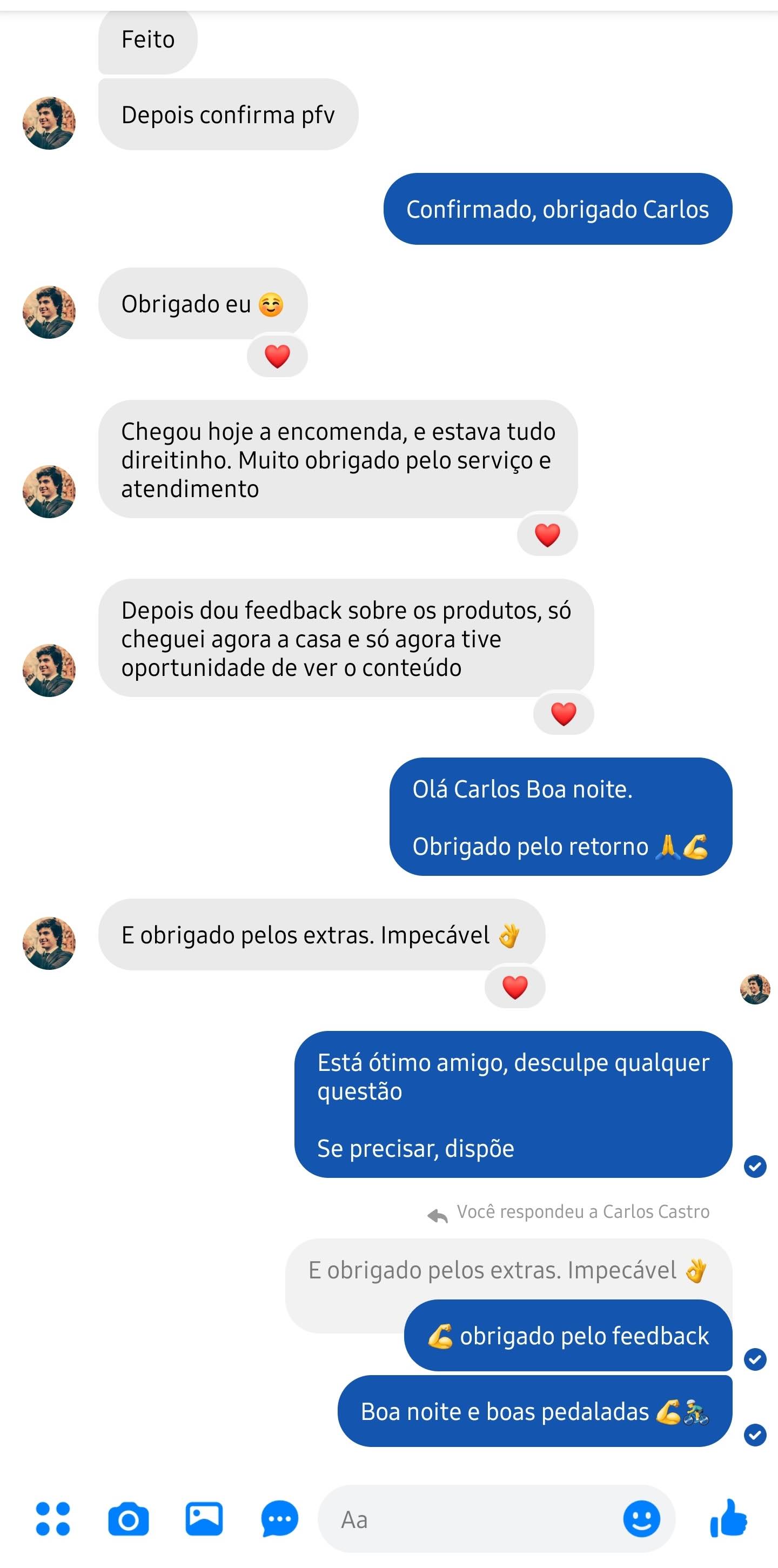Open the emoji picker in message field
Image resolution: width=778 pixels, height=1568 pixels.
coord(641,1519)
